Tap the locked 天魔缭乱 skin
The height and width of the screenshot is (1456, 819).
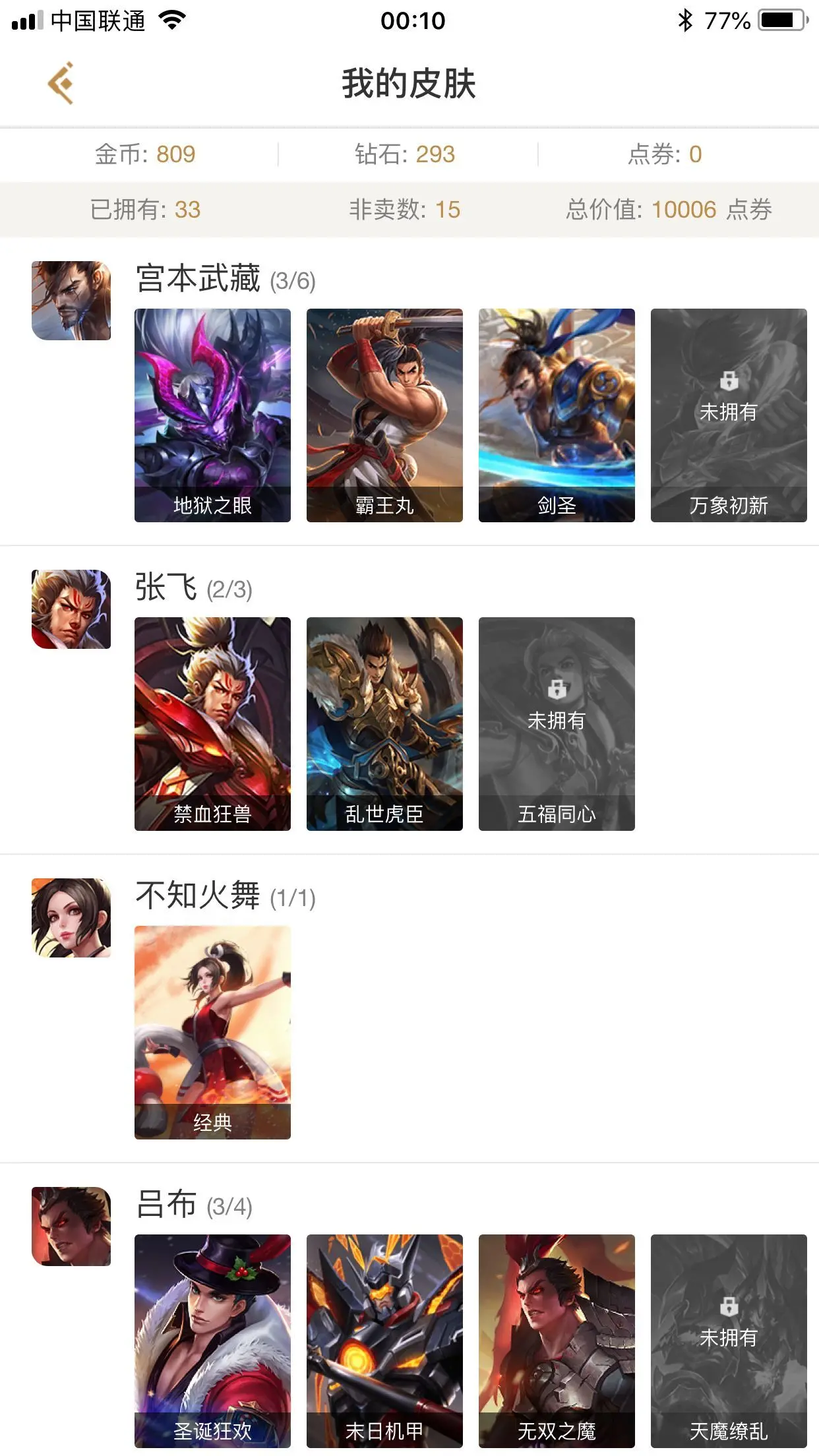[729, 1341]
